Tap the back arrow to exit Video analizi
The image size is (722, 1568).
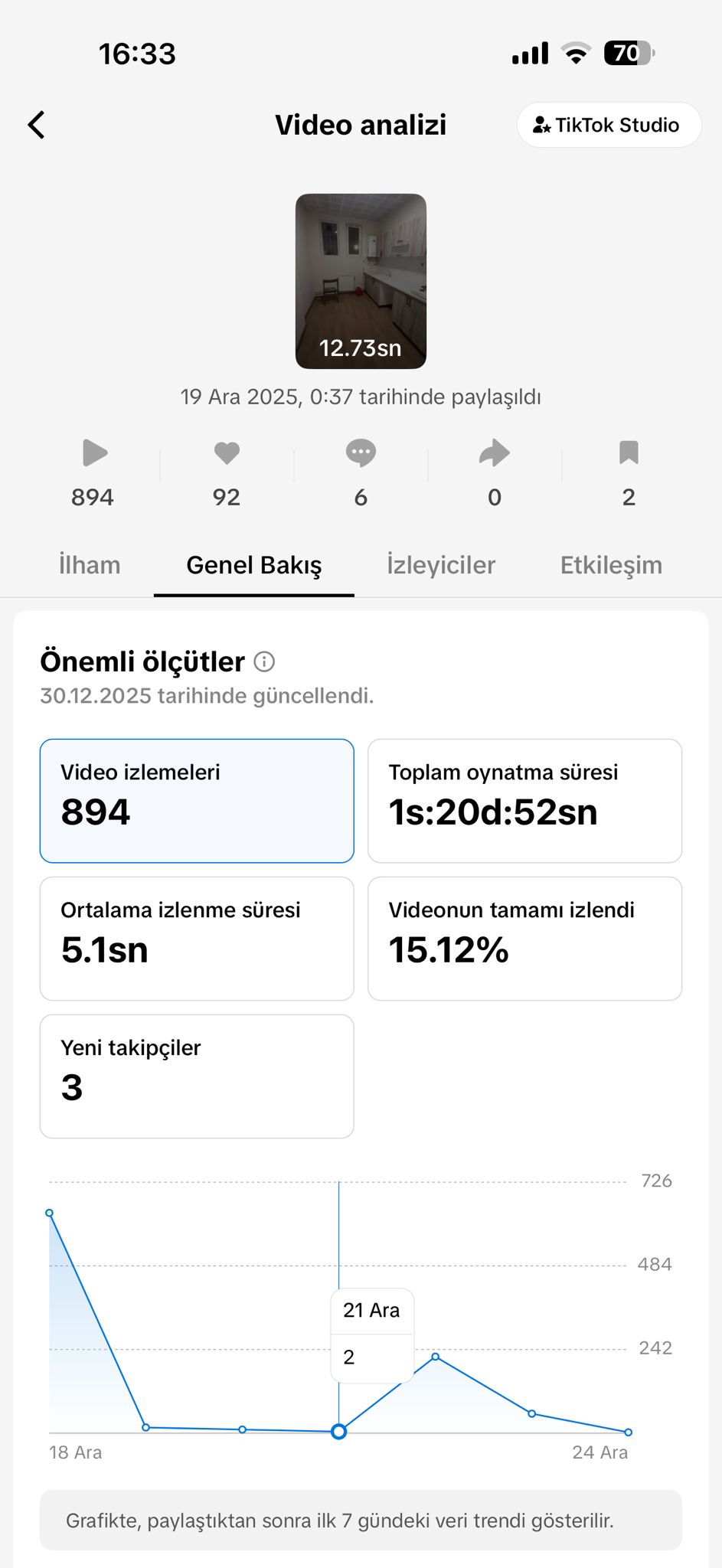(35, 123)
